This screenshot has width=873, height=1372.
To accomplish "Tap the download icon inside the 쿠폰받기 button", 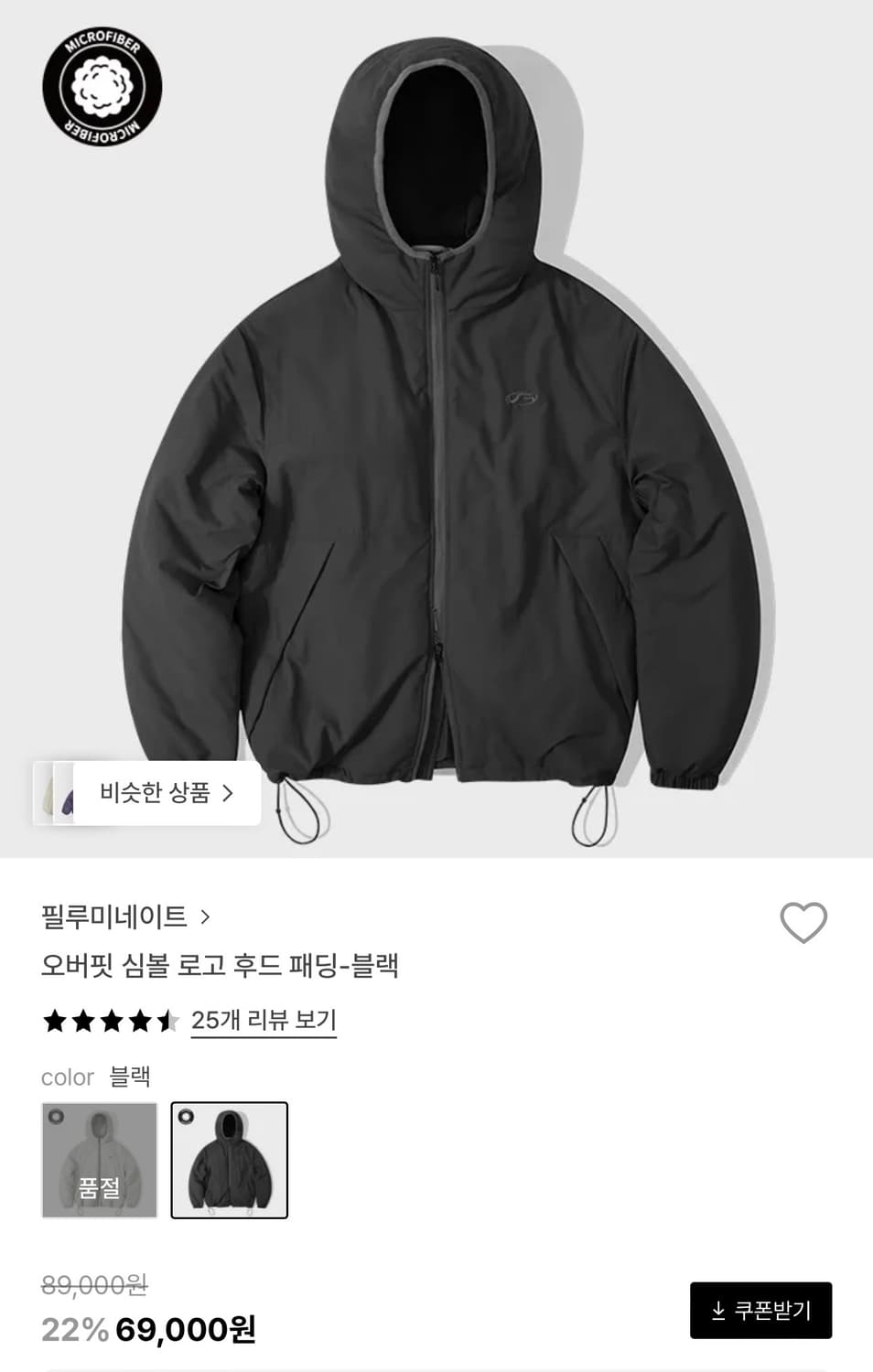I will click(719, 1311).
